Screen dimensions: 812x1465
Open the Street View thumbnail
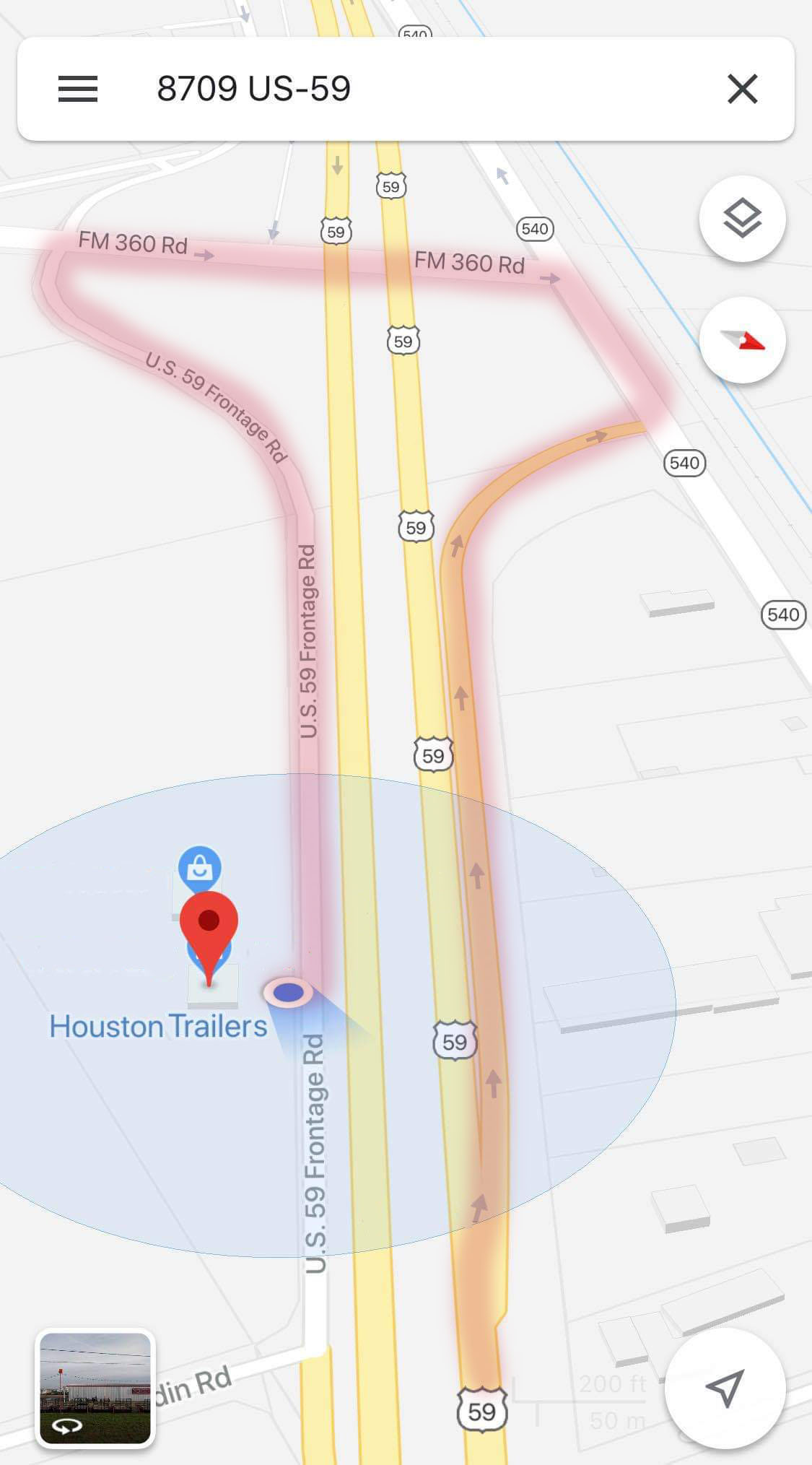click(x=95, y=1388)
